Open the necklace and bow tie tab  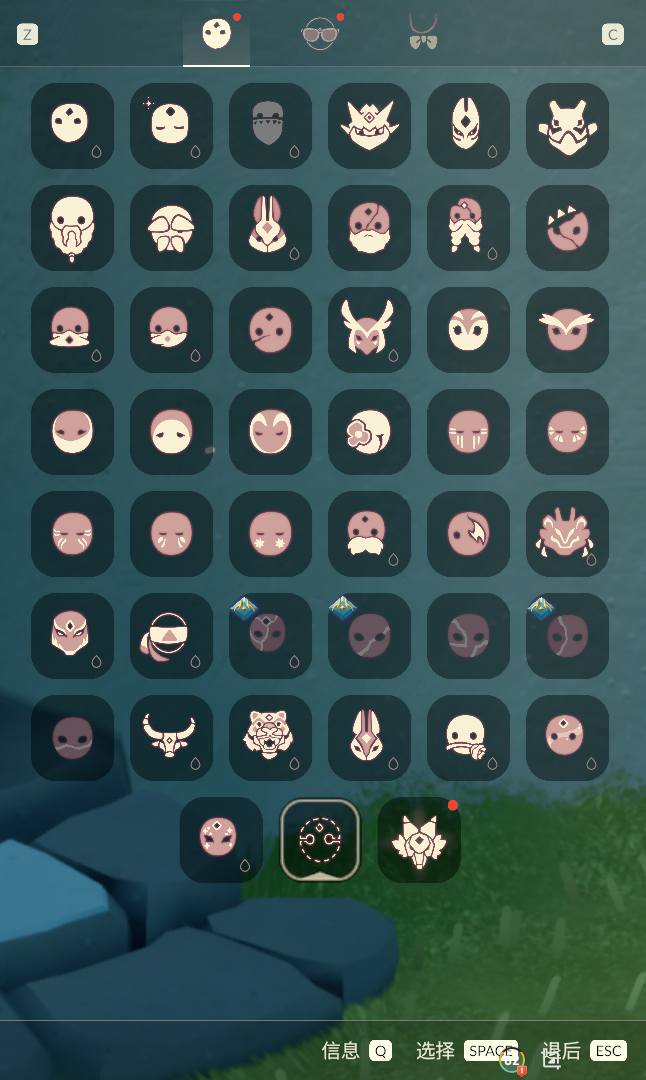click(x=423, y=34)
